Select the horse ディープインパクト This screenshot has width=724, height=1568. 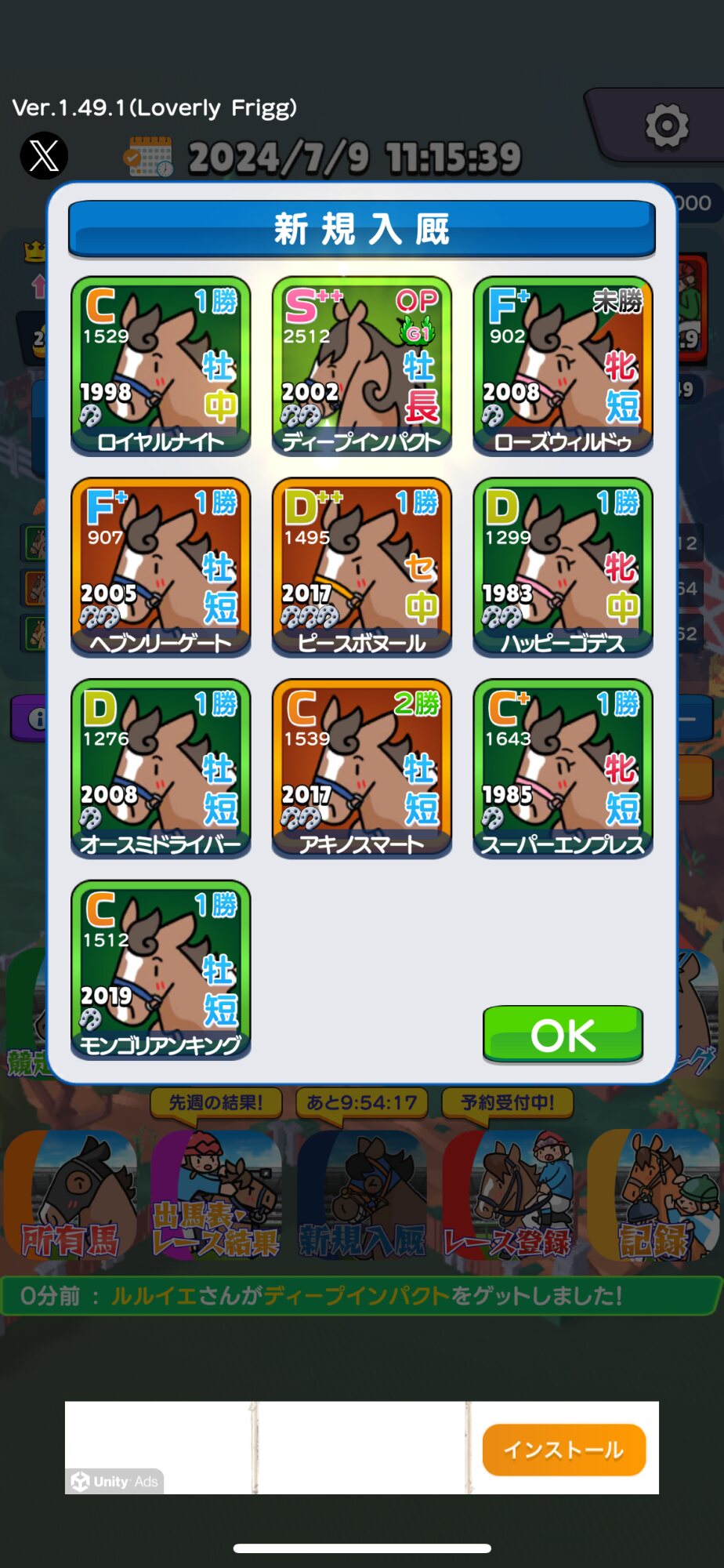361,365
